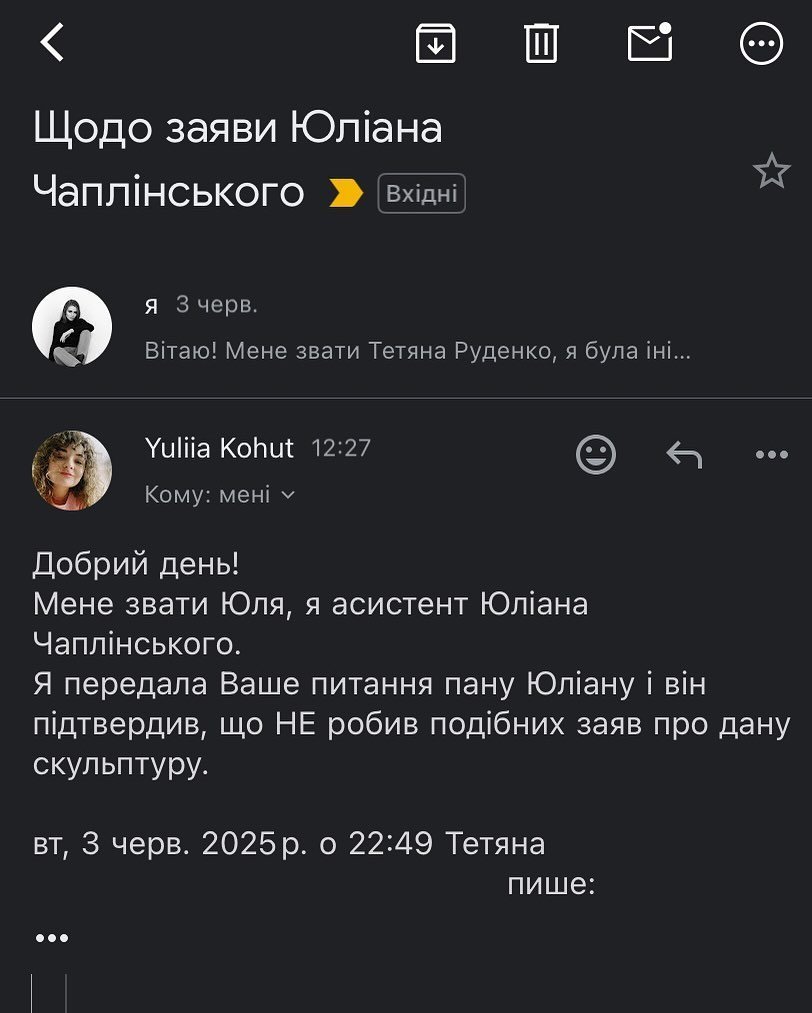Tap the yellow importance marker
812x1013 pixels.
pyautogui.click(x=346, y=193)
